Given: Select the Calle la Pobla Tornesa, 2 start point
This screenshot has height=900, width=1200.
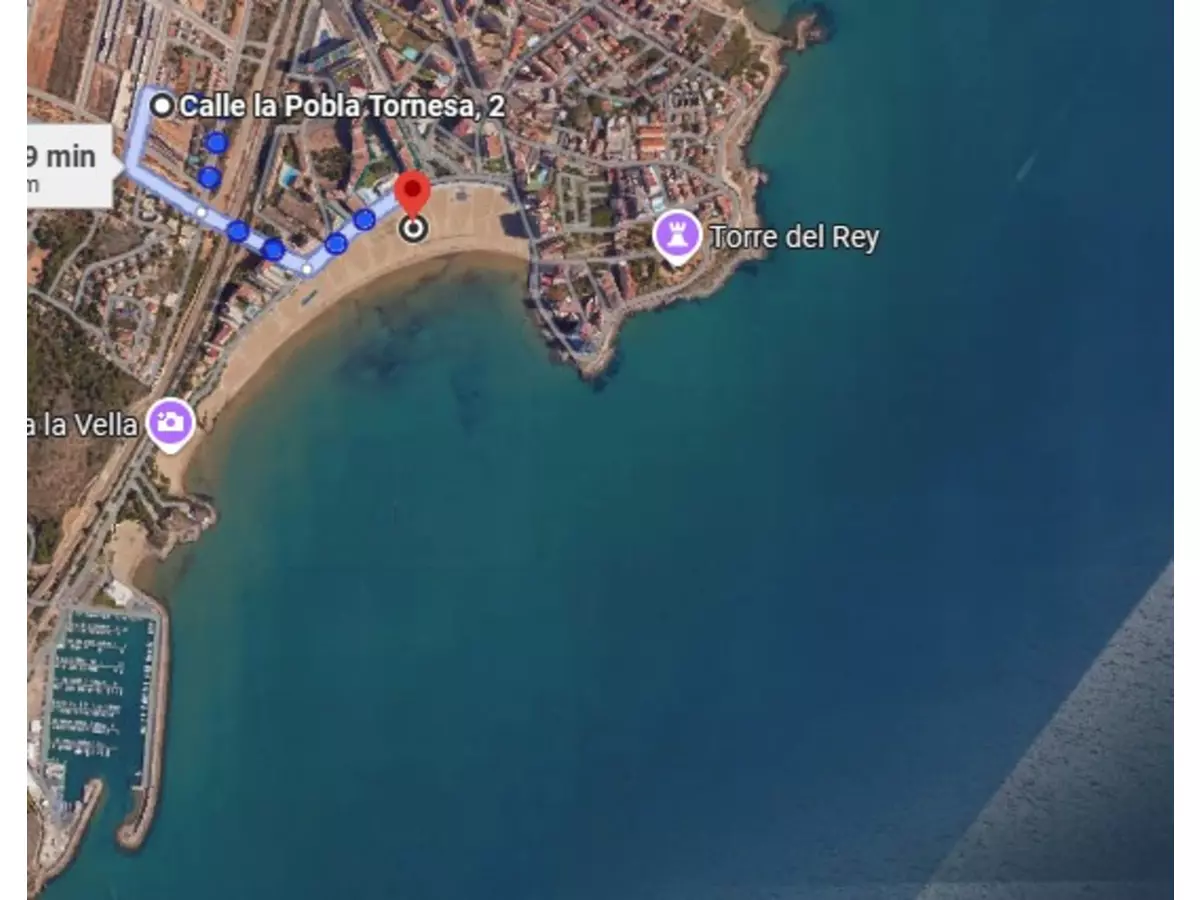Looking at the screenshot, I should [161, 105].
